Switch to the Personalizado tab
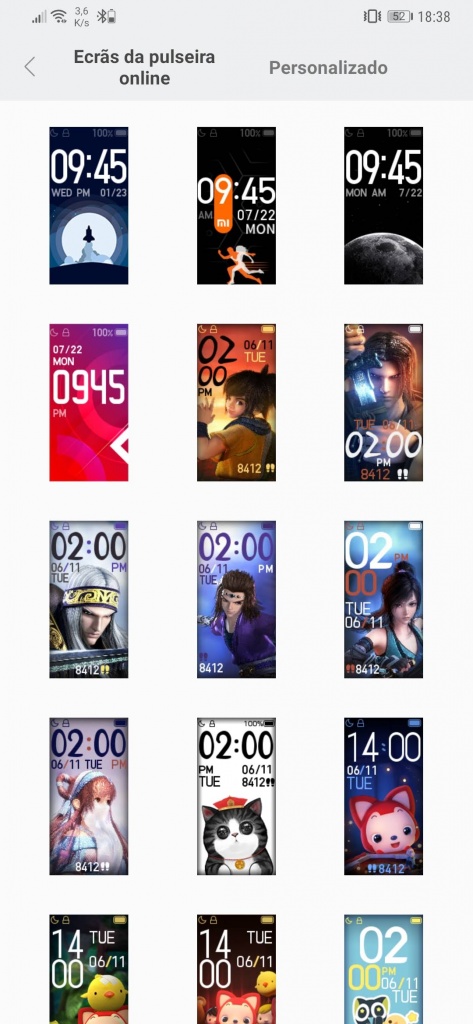 point(328,67)
